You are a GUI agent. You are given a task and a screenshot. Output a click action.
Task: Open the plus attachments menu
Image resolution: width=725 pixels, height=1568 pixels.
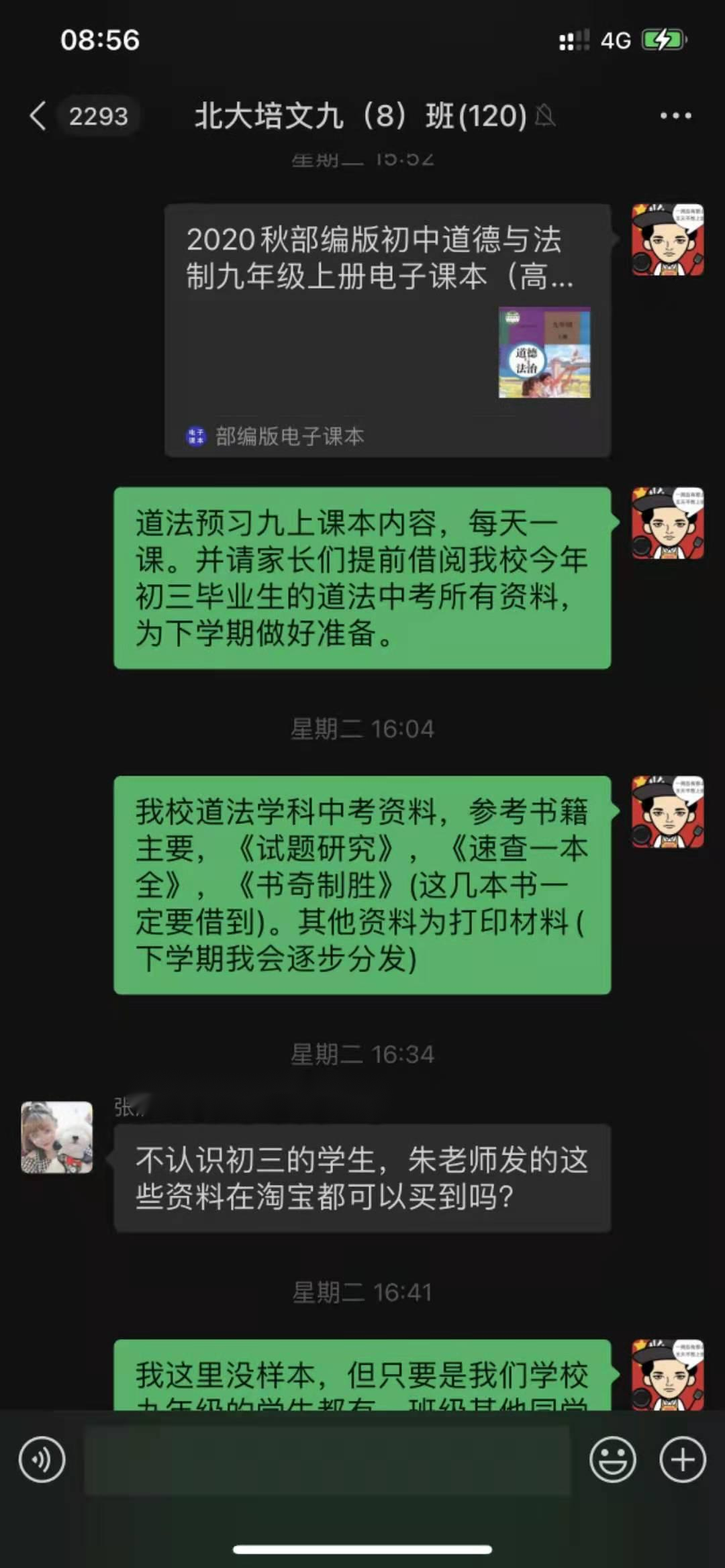[x=683, y=1459]
